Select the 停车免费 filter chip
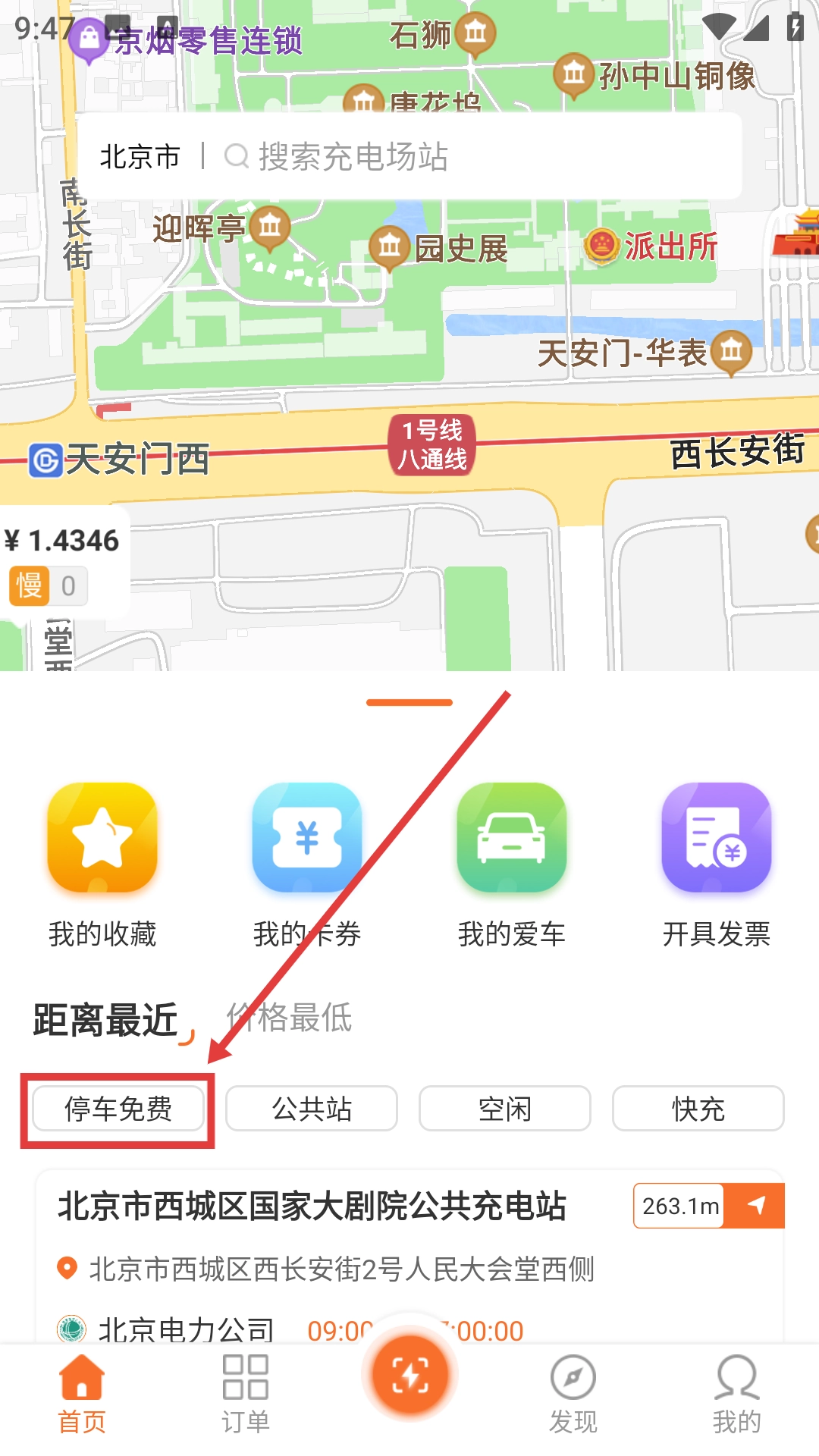819x1456 pixels. [118, 1109]
